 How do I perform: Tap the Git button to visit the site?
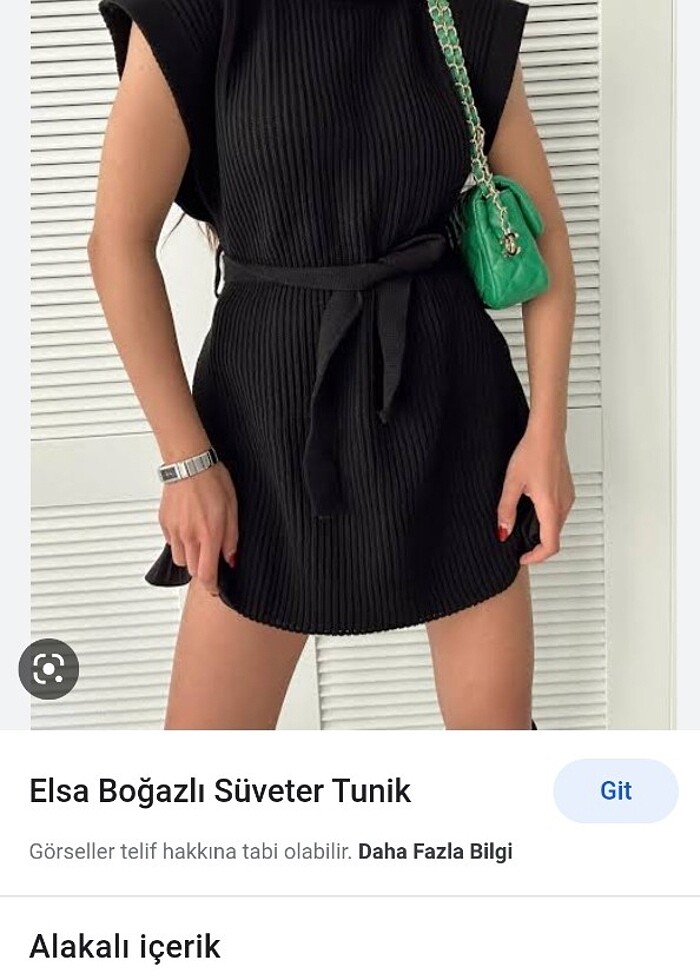click(615, 791)
